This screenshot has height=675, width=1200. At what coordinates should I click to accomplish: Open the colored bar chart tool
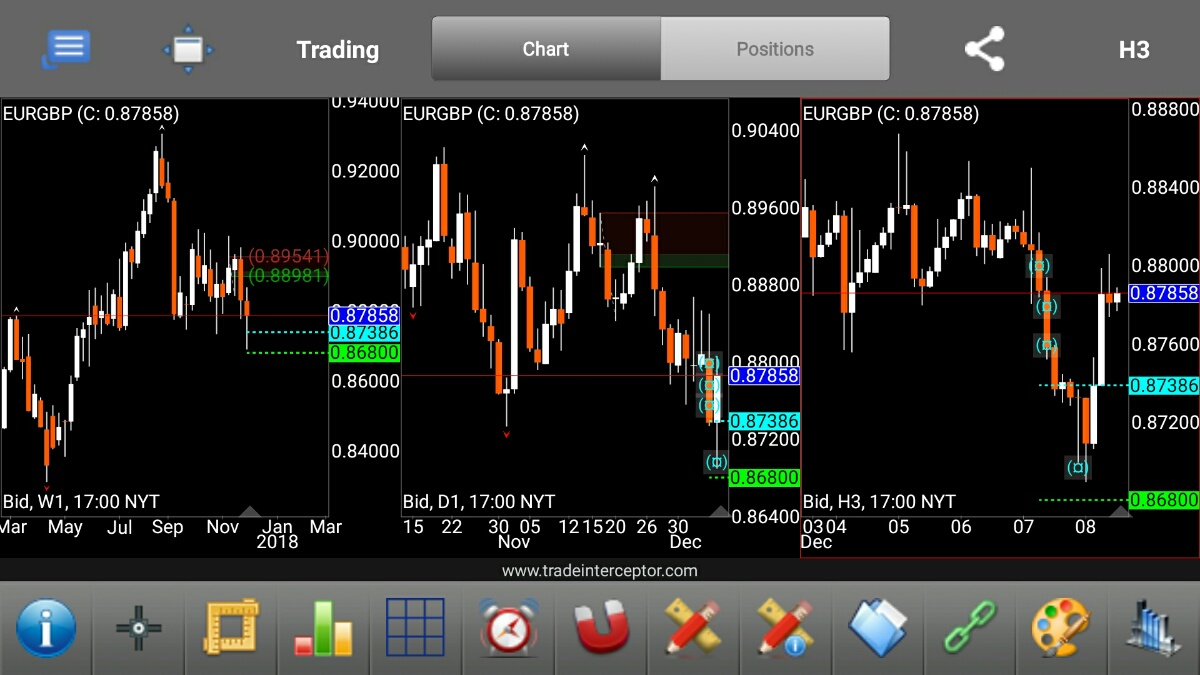tap(323, 629)
